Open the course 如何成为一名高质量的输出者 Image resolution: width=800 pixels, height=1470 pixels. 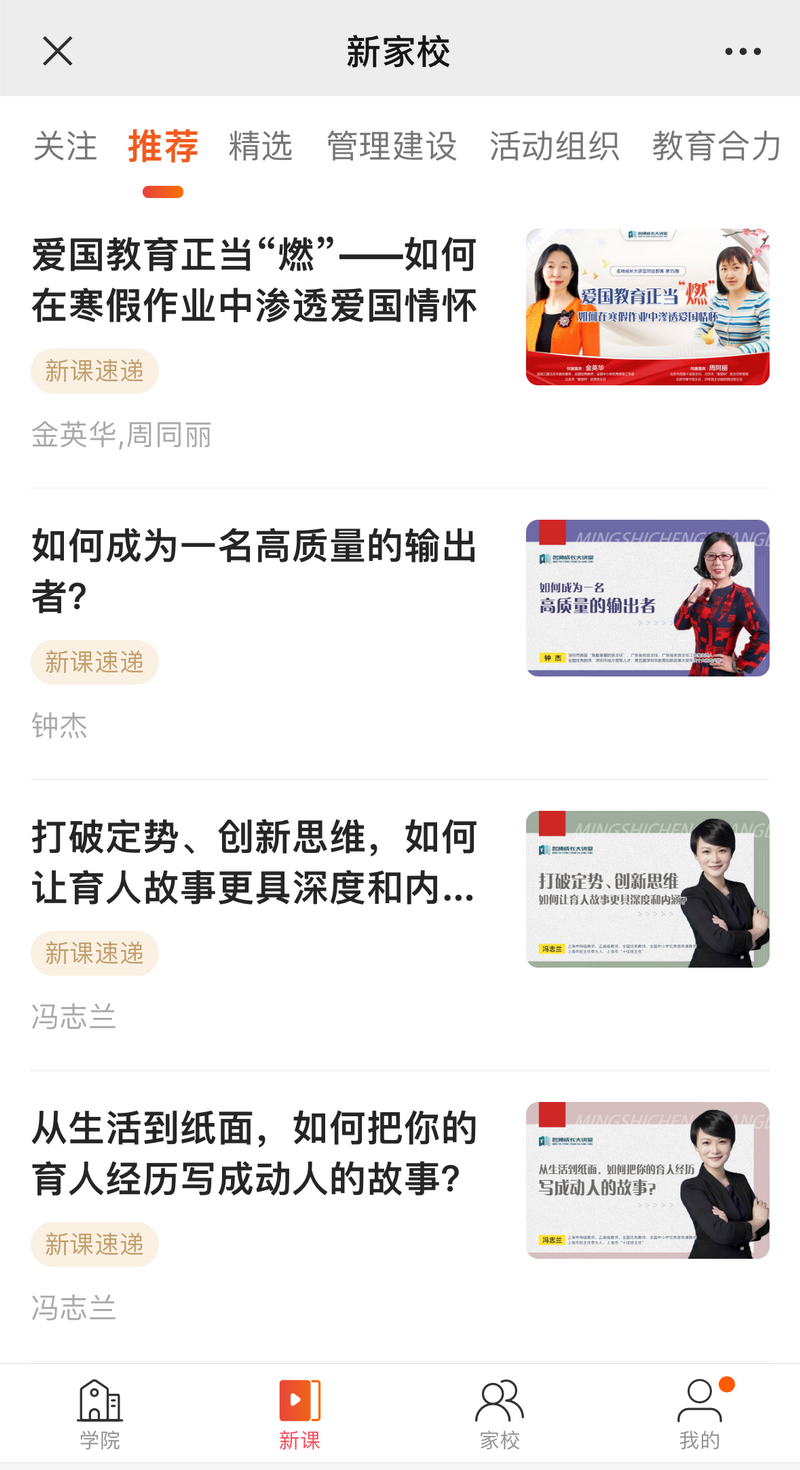(x=254, y=571)
